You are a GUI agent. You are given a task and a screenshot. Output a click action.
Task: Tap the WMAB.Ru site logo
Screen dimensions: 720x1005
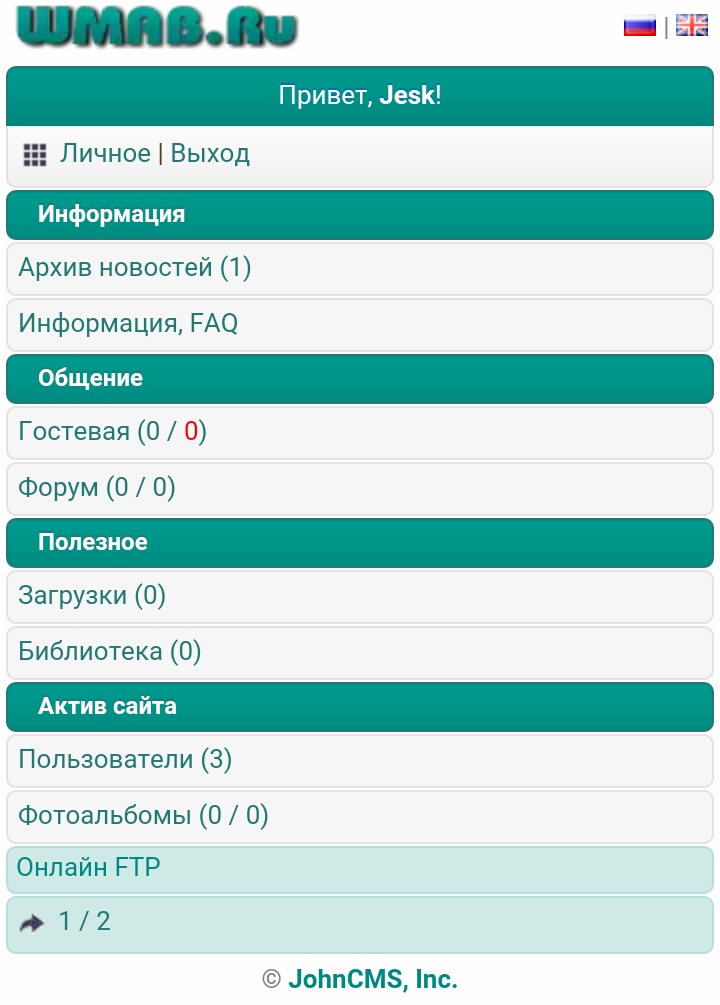(157, 26)
